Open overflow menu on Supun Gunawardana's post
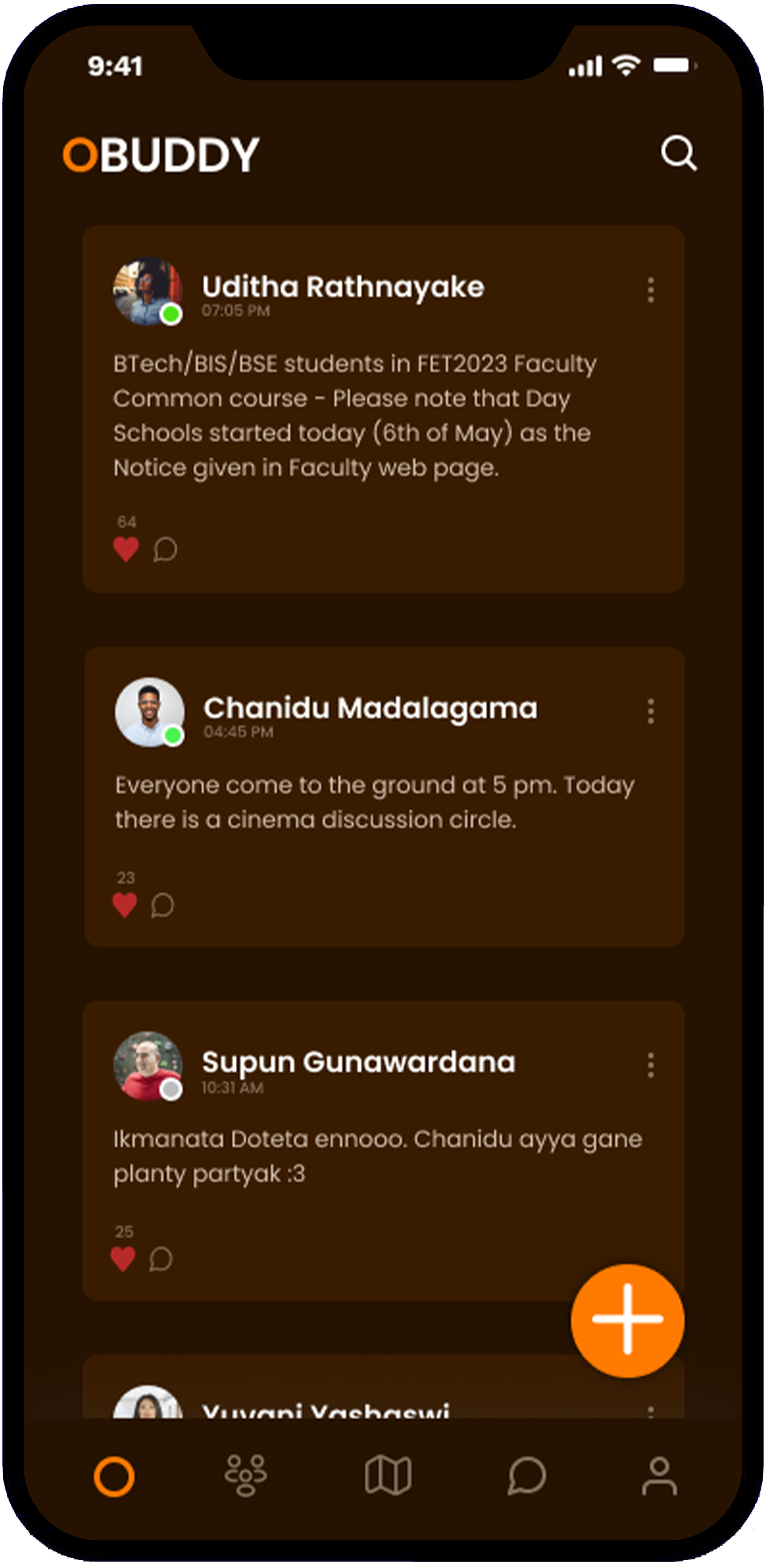The height and width of the screenshot is (1562, 768). (x=650, y=1065)
